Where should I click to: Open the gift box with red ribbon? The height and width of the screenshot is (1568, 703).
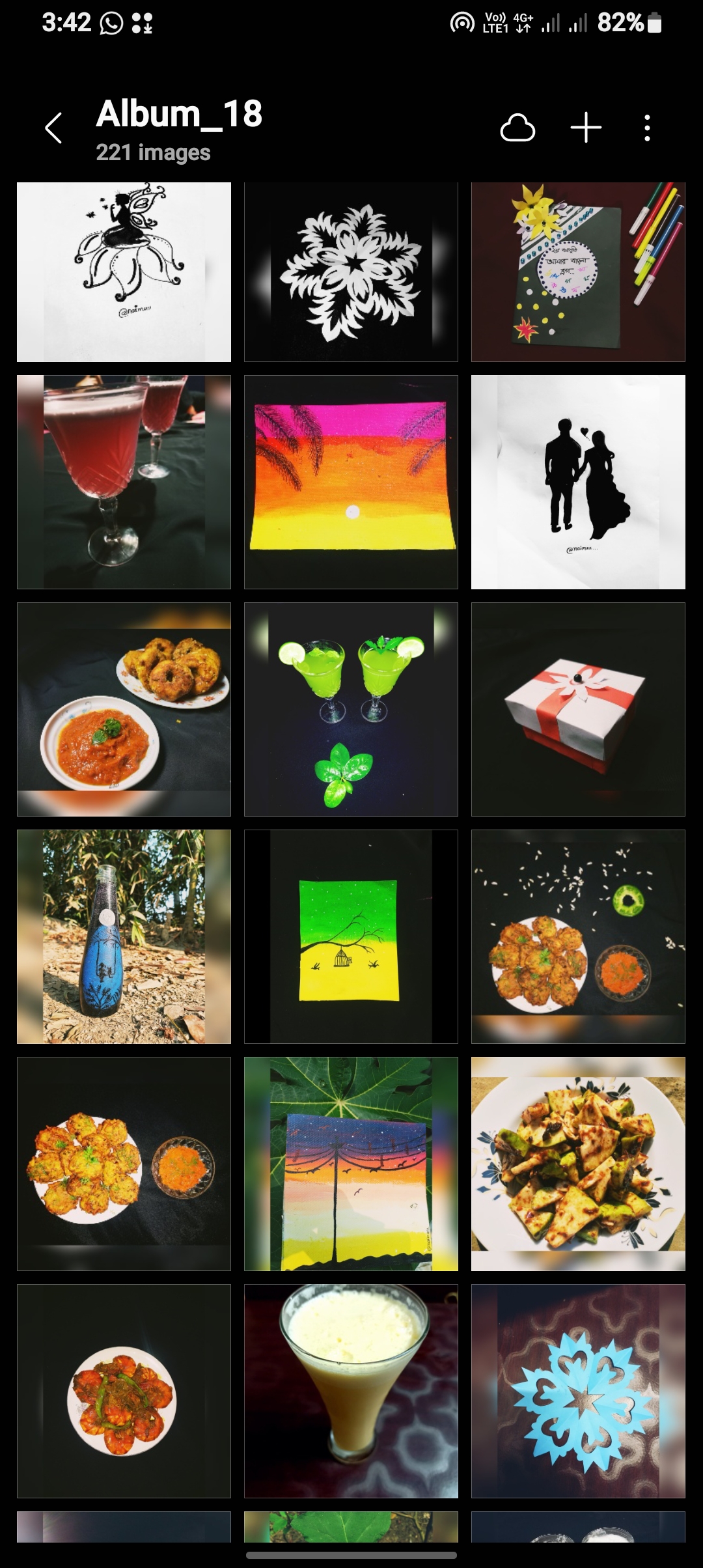[578, 709]
